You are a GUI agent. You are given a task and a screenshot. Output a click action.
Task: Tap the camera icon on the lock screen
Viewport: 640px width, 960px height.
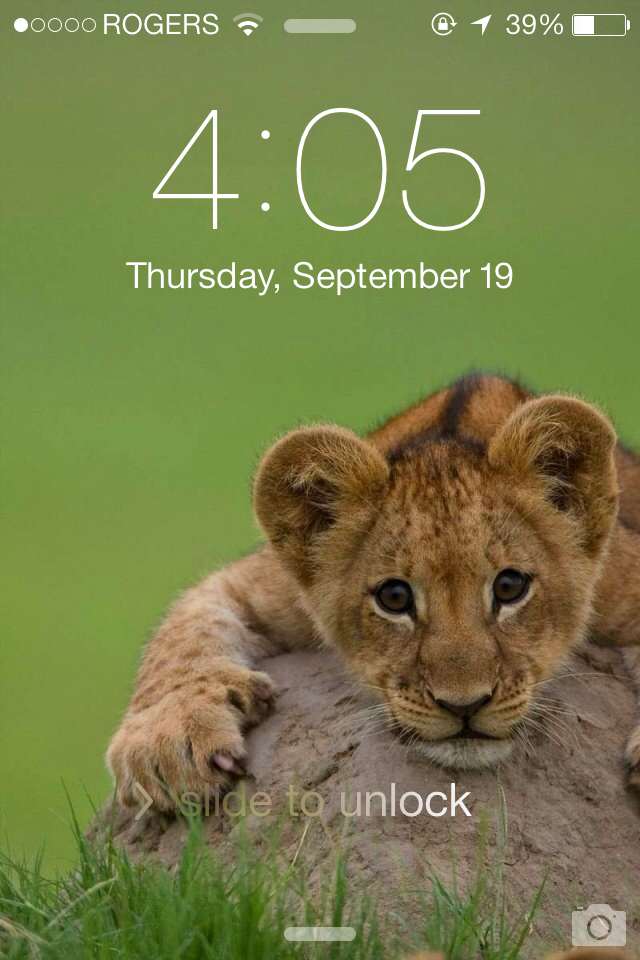(598, 925)
